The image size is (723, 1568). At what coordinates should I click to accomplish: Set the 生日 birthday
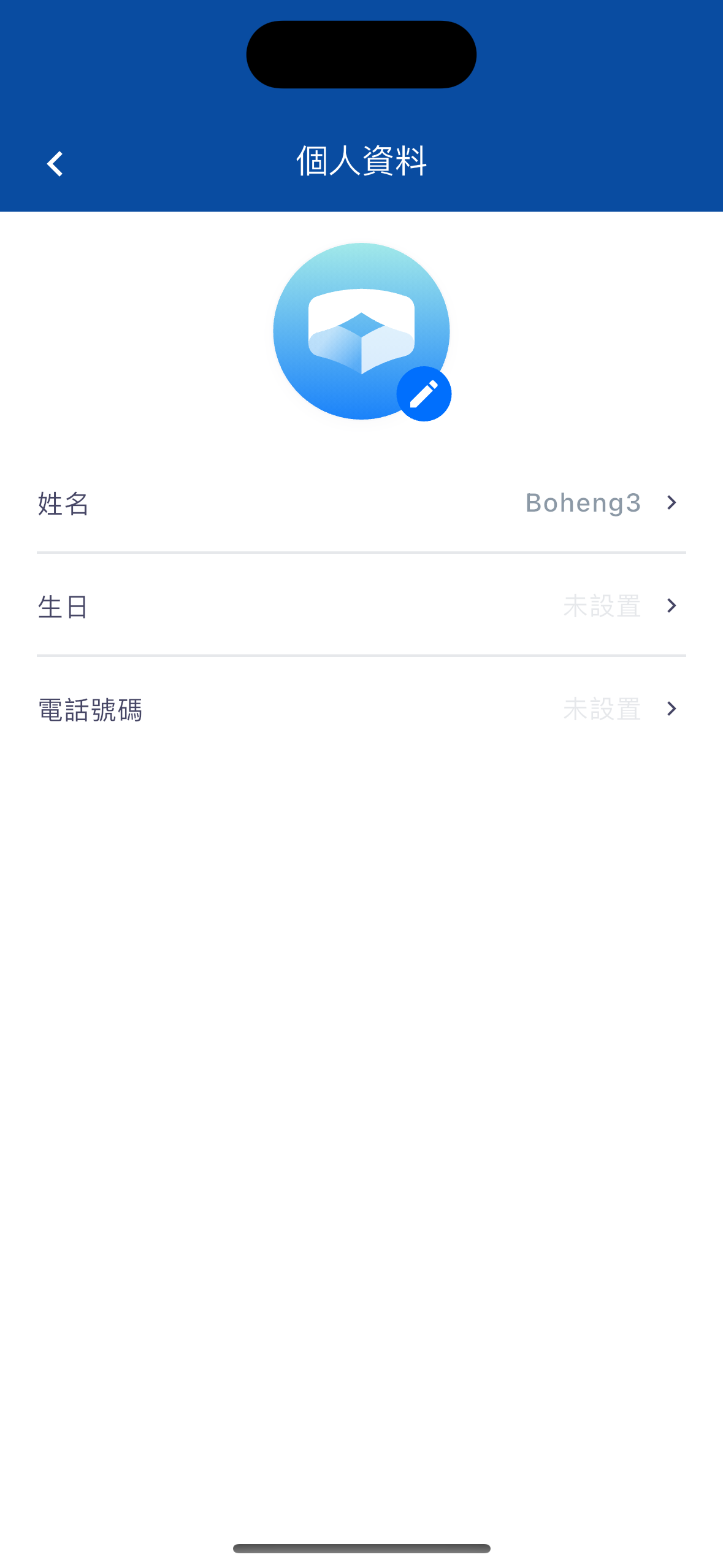click(x=361, y=606)
